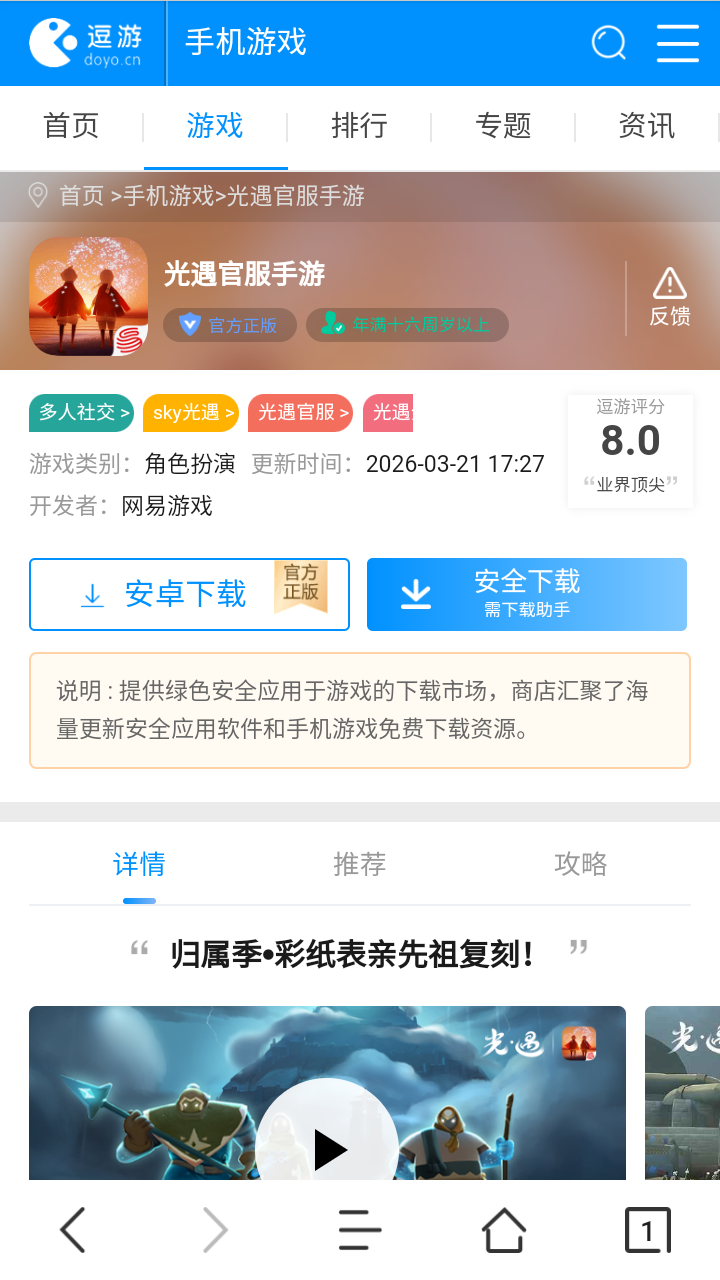Open the search magnifier icon
The height and width of the screenshot is (1280, 720).
pos(608,42)
